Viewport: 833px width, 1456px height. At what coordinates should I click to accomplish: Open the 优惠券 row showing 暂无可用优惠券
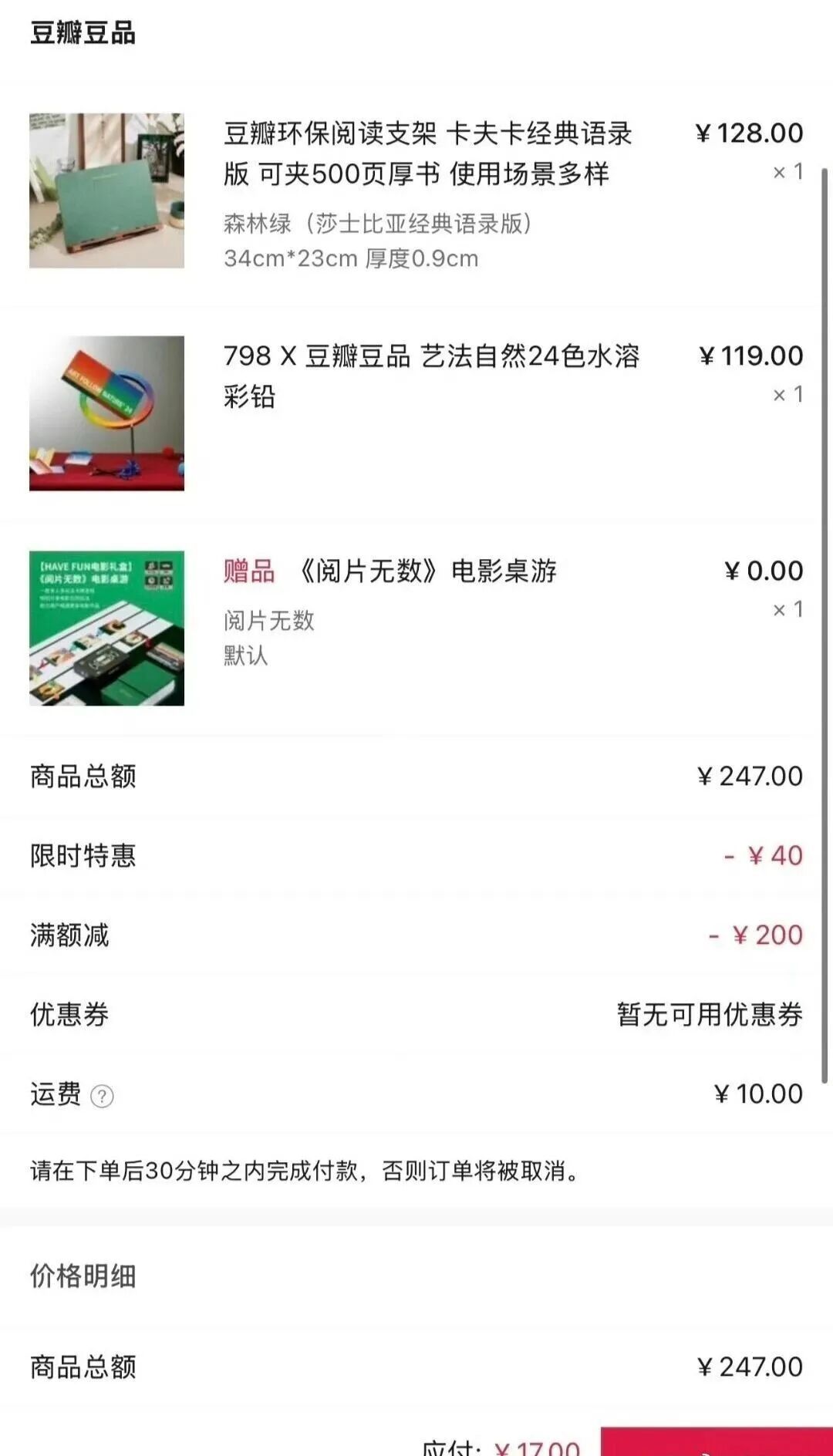[416, 1014]
